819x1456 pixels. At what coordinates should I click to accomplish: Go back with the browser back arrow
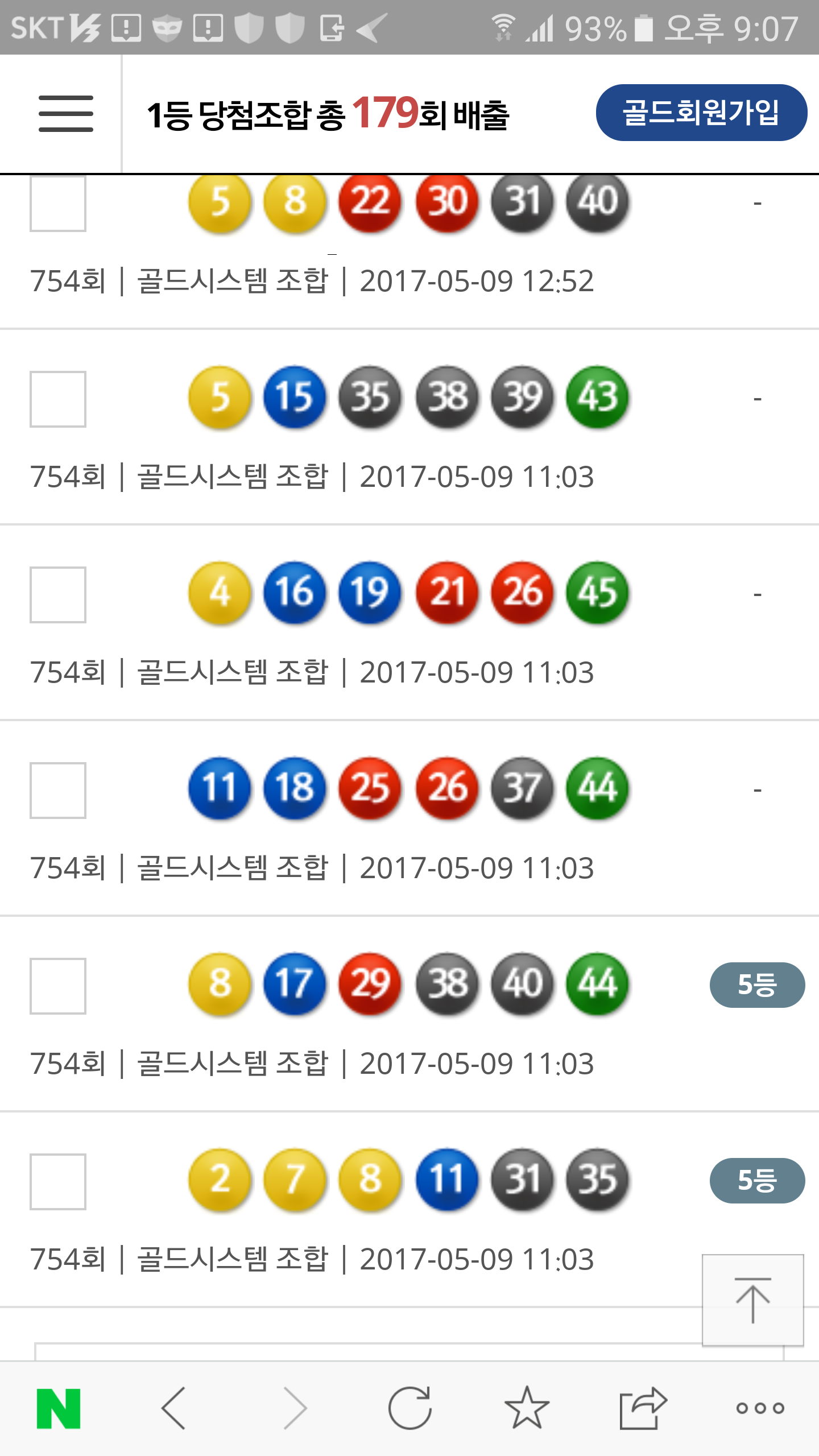(x=174, y=1408)
